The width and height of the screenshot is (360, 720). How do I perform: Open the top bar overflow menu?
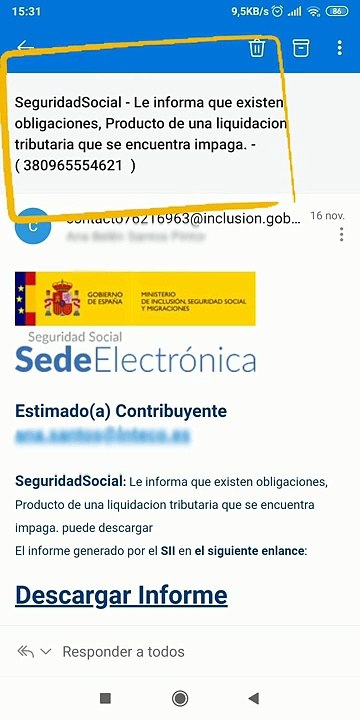tap(339, 47)
